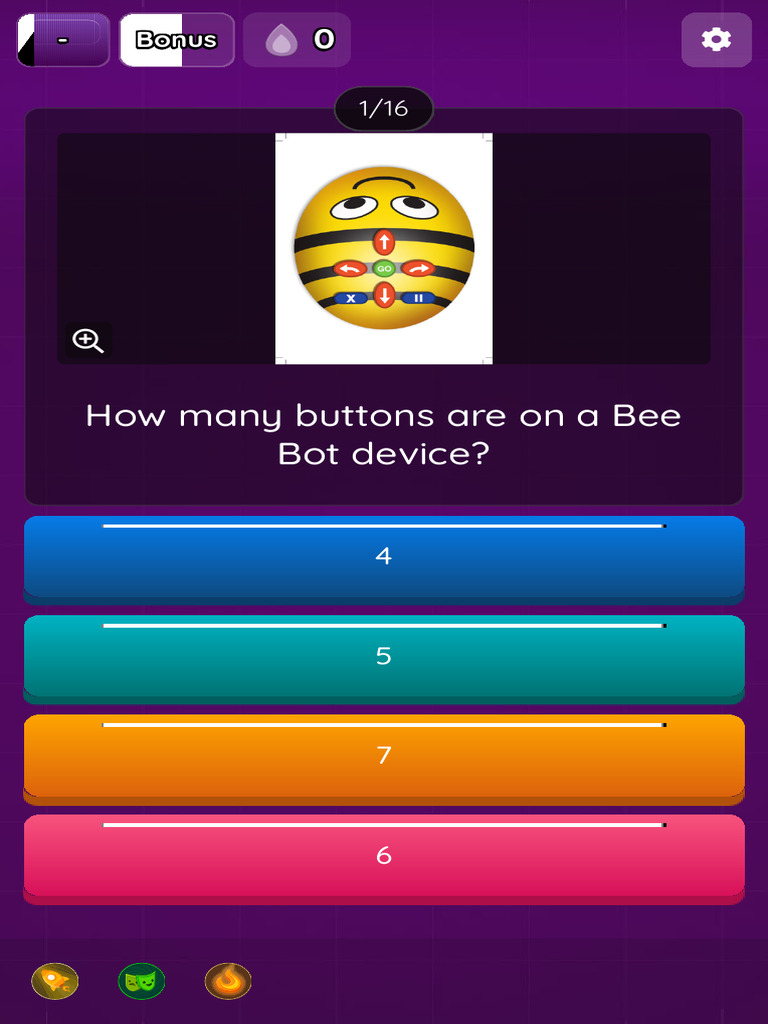Choose answer 5

point(384,656)
